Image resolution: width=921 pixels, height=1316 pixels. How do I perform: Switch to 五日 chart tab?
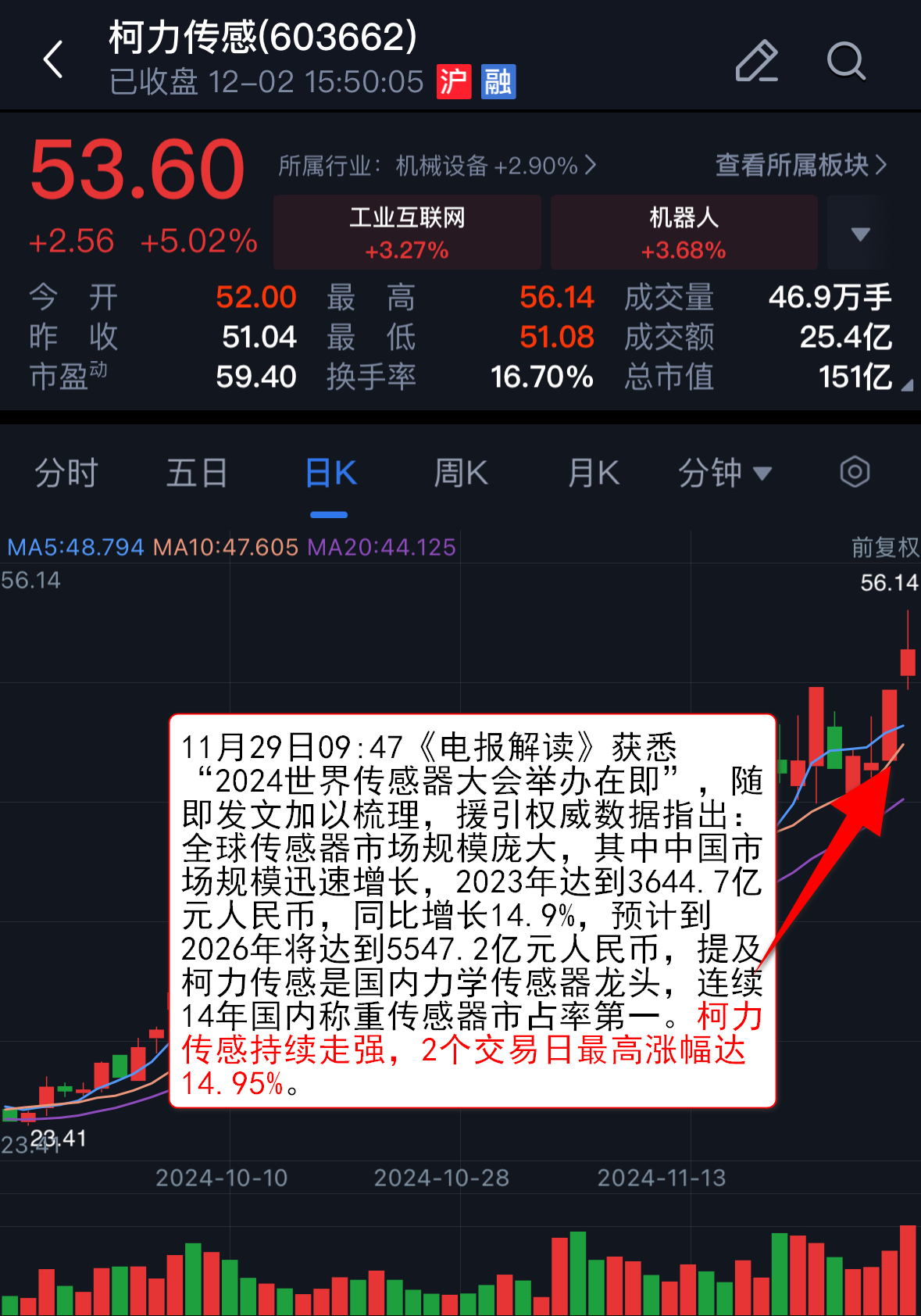coord(197,474)
